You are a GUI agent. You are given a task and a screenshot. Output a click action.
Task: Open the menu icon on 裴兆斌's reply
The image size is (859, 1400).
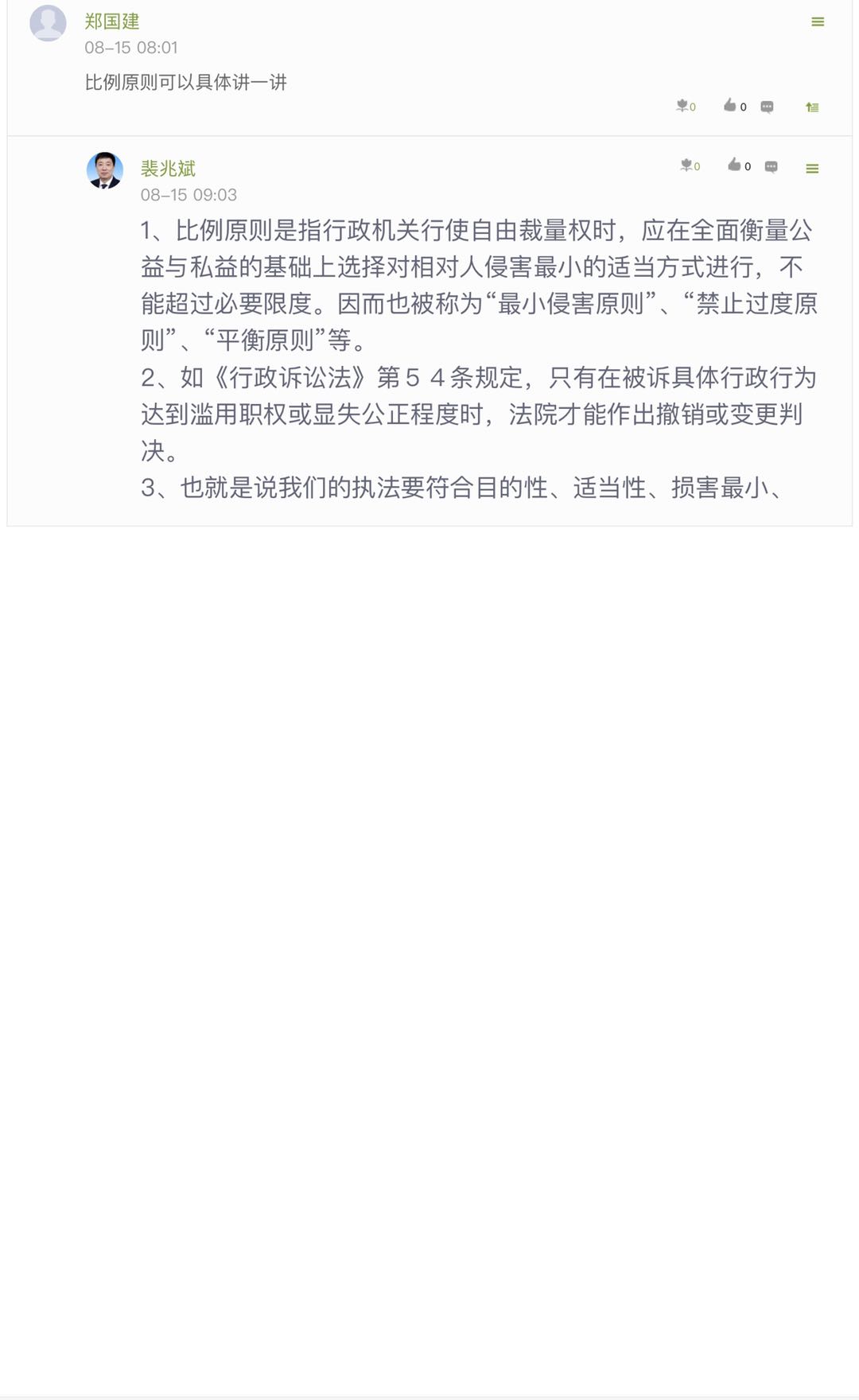[812, 169]
